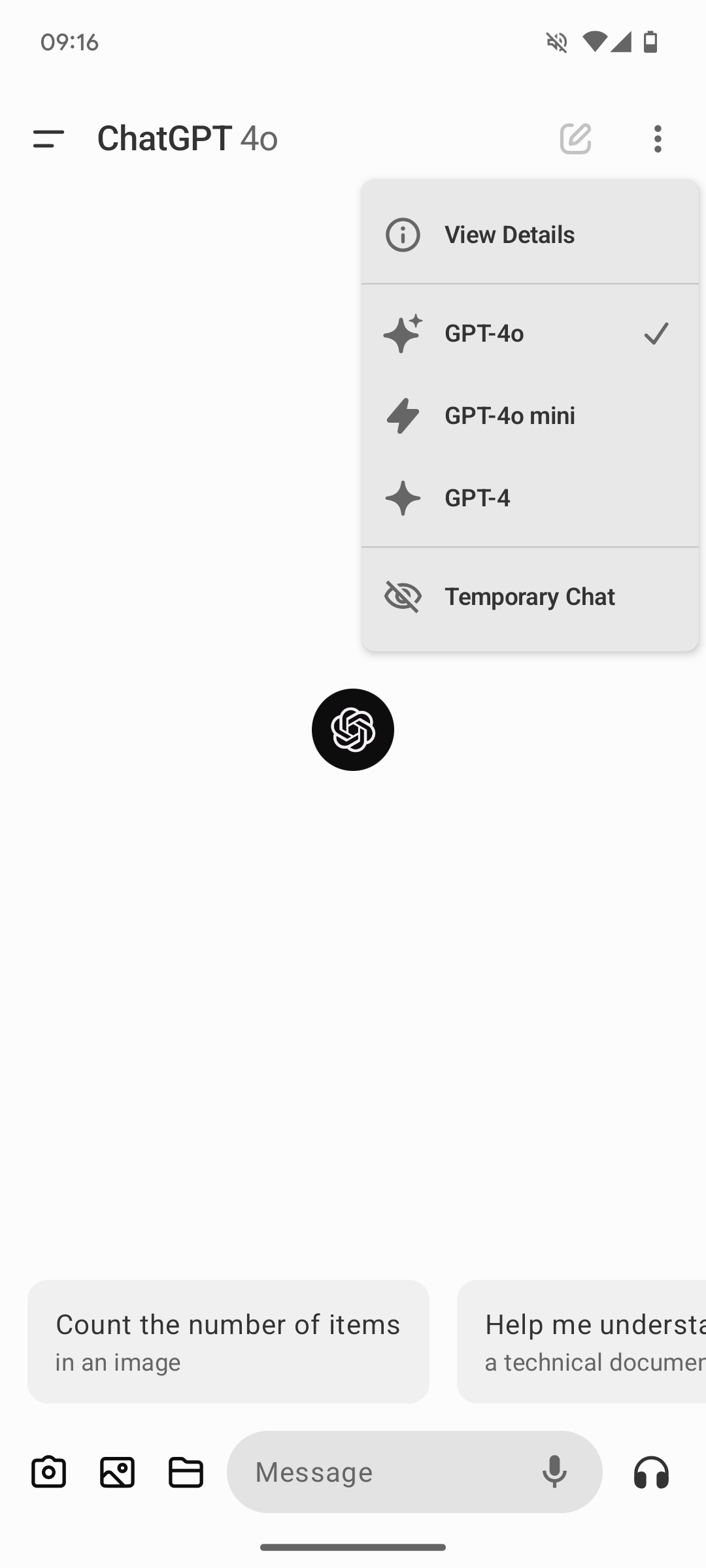The height and width of the screenshot is (1568, 706).
Task: Open the camera to take a photo
Action: [48, 1472]
